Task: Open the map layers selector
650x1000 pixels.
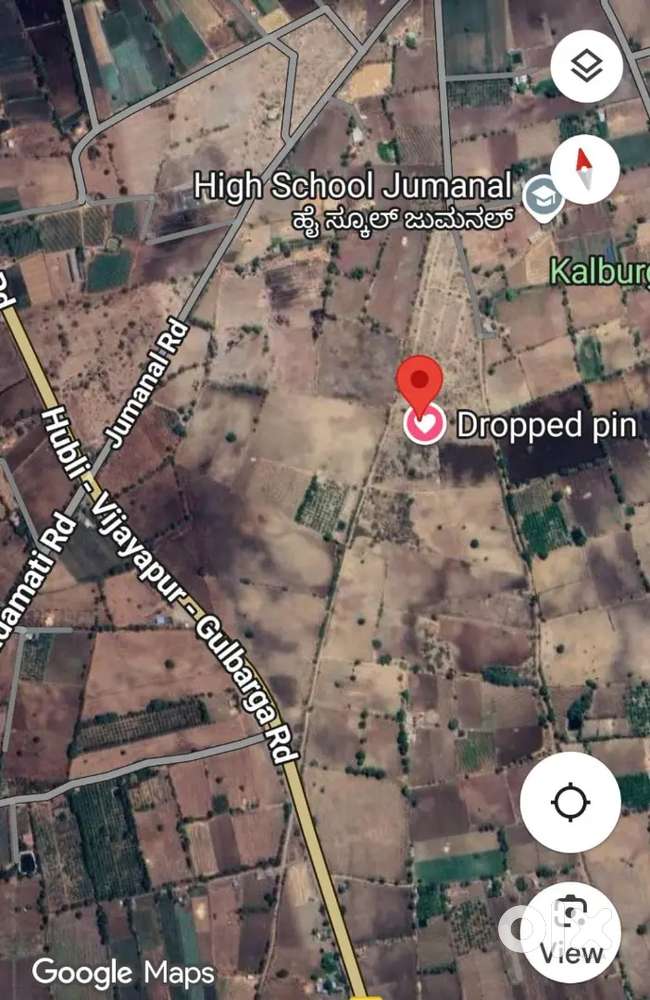Action: click(586, 66)
